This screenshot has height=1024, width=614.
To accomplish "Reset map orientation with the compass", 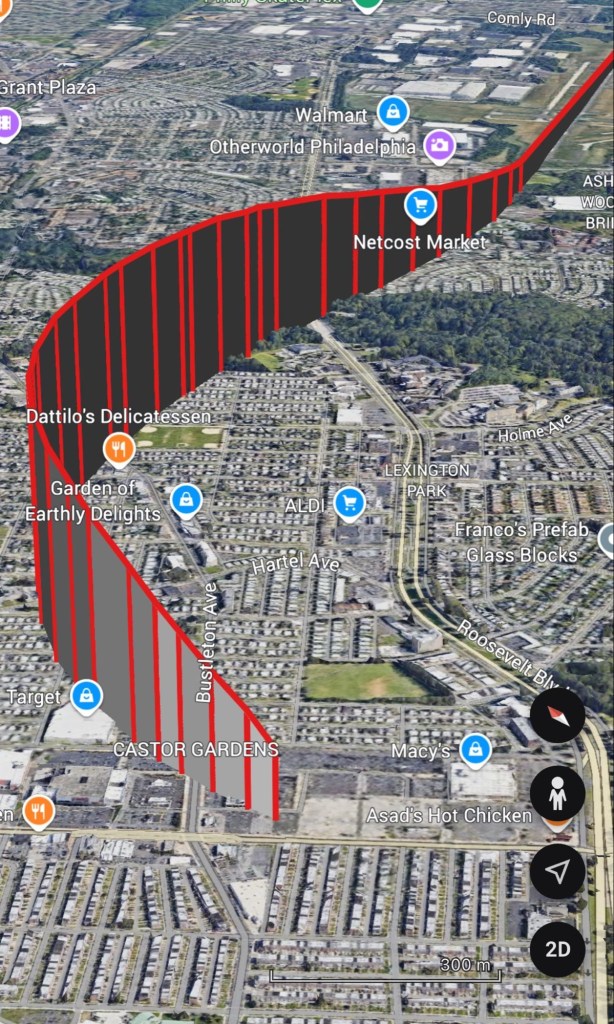I will pyautogui.click(x=557, y=716).
